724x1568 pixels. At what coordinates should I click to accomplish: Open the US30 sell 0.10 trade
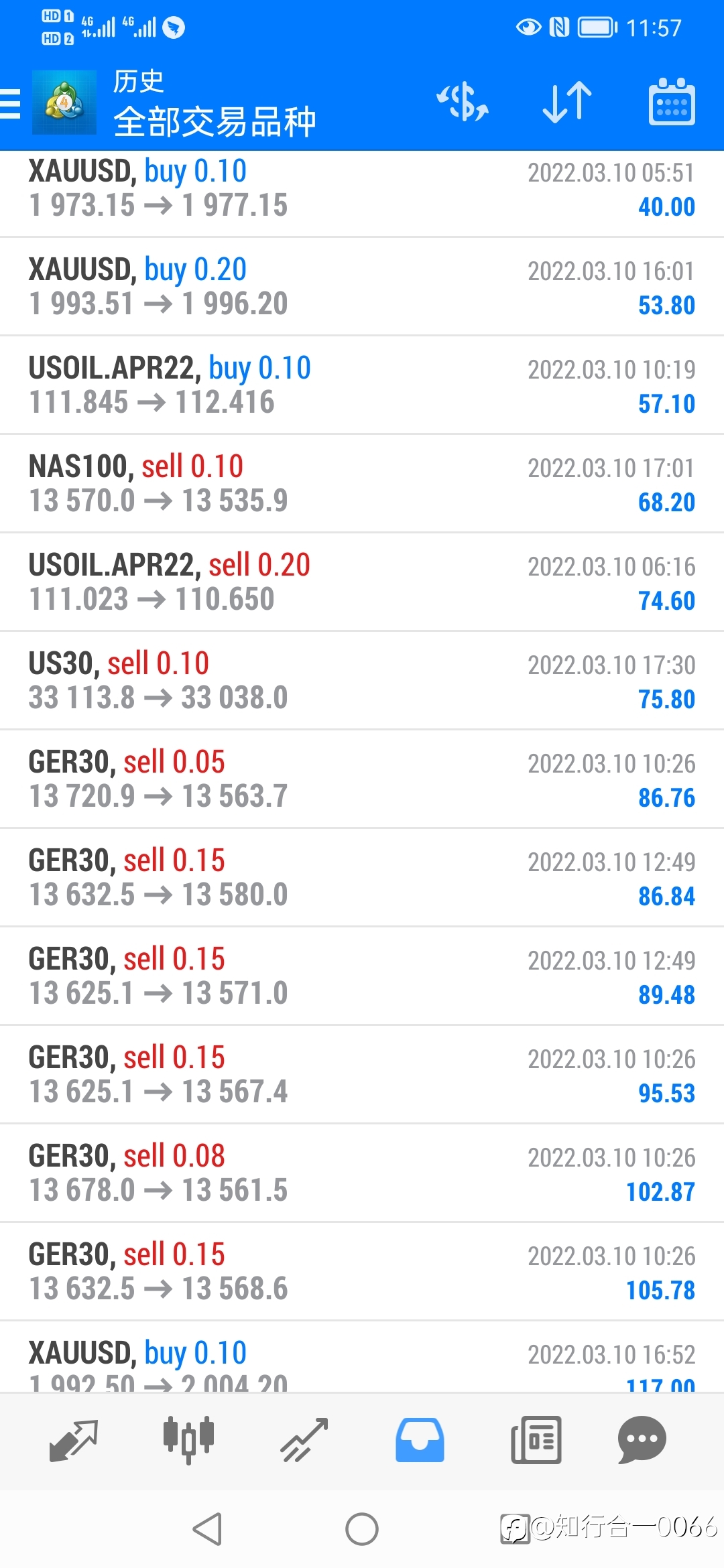(362, 681)
